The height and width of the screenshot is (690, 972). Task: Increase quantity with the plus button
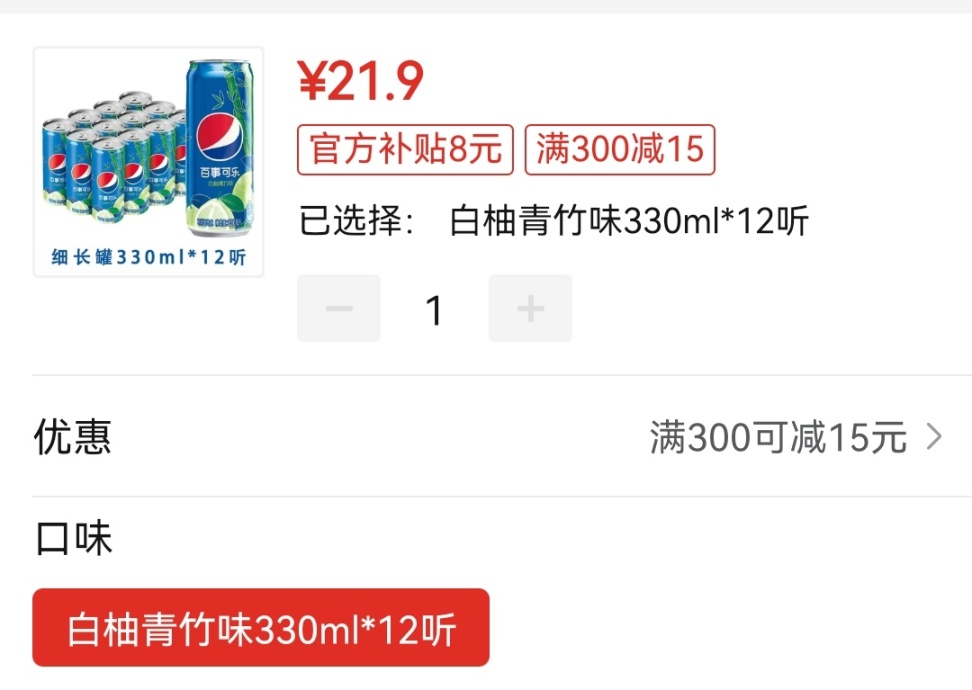tap(530, 309)
